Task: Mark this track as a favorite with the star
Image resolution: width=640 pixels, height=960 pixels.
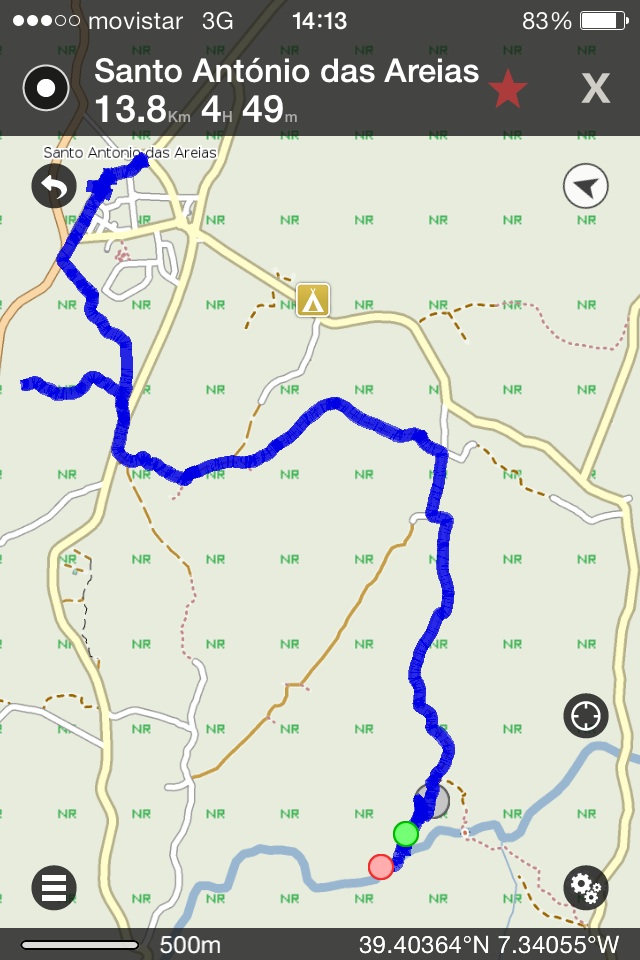Action: [x=508, y=90]
